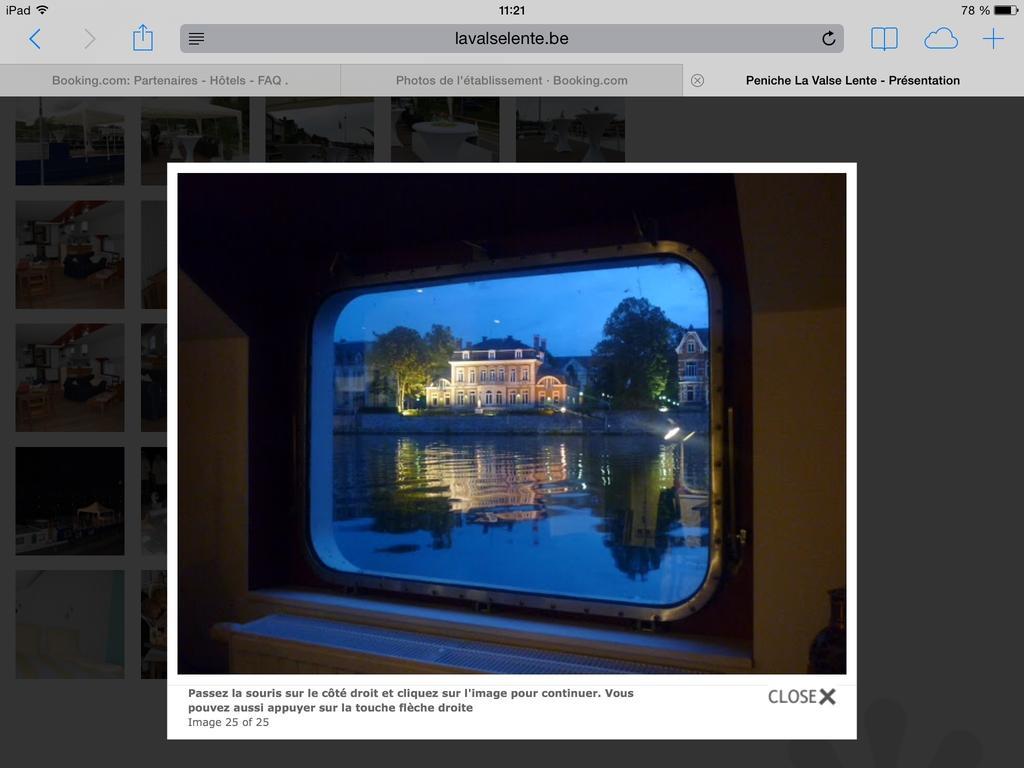Open a new tab
The image size is (1024, 768).
point(993,39)
